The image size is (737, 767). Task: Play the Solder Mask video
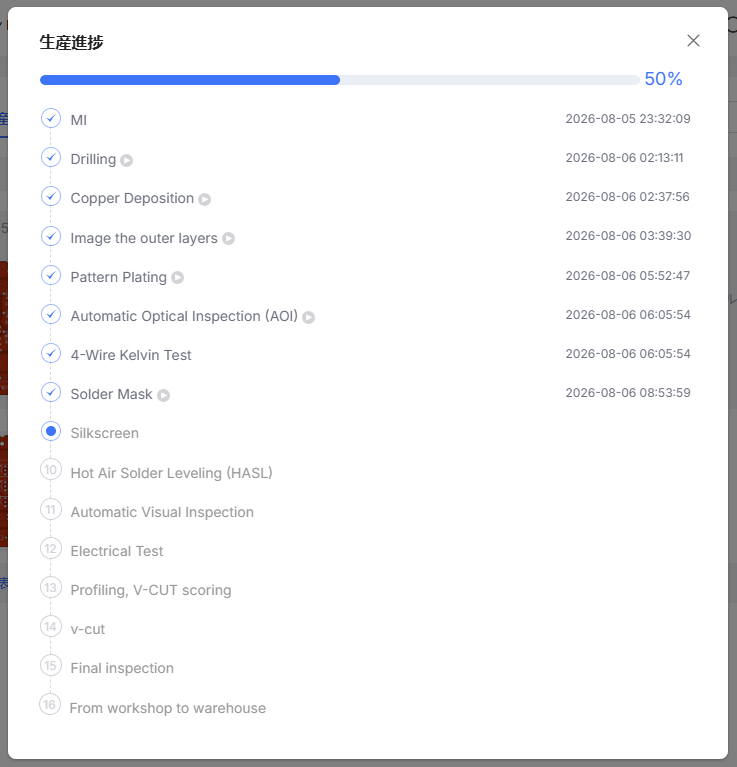[163, 395]
